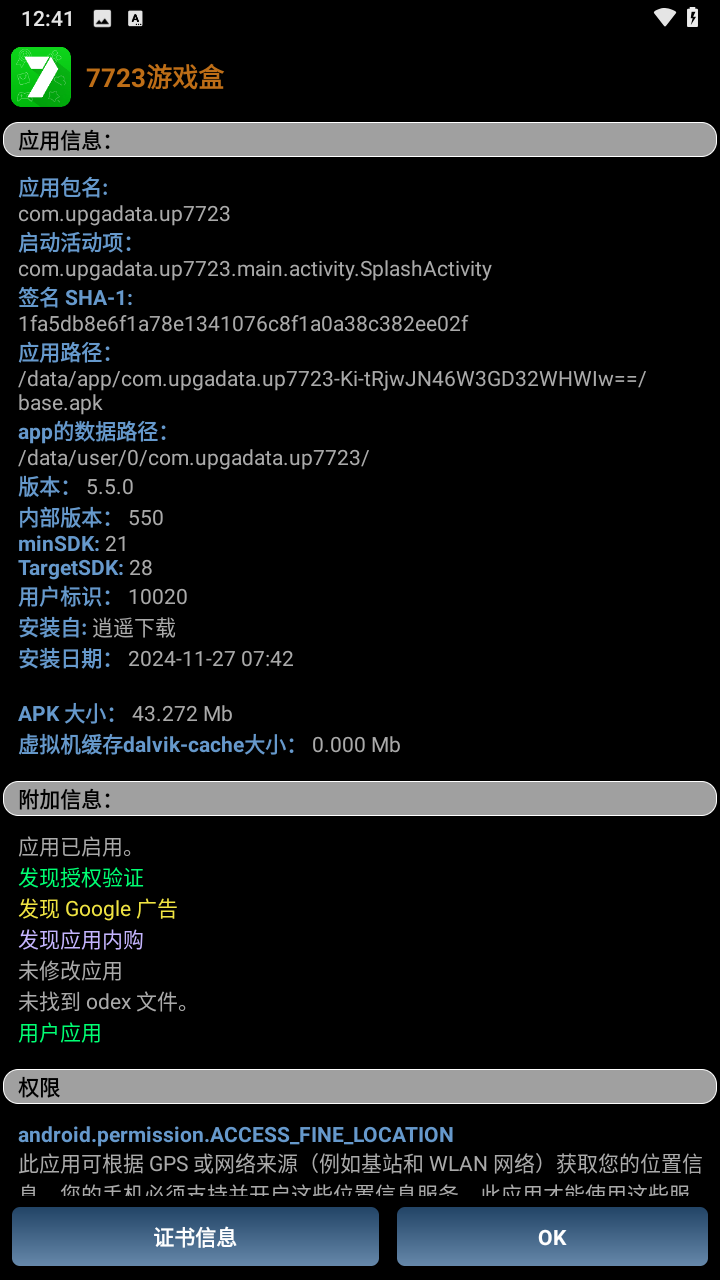Open the 发现应用内购 details

click(79, 939)
